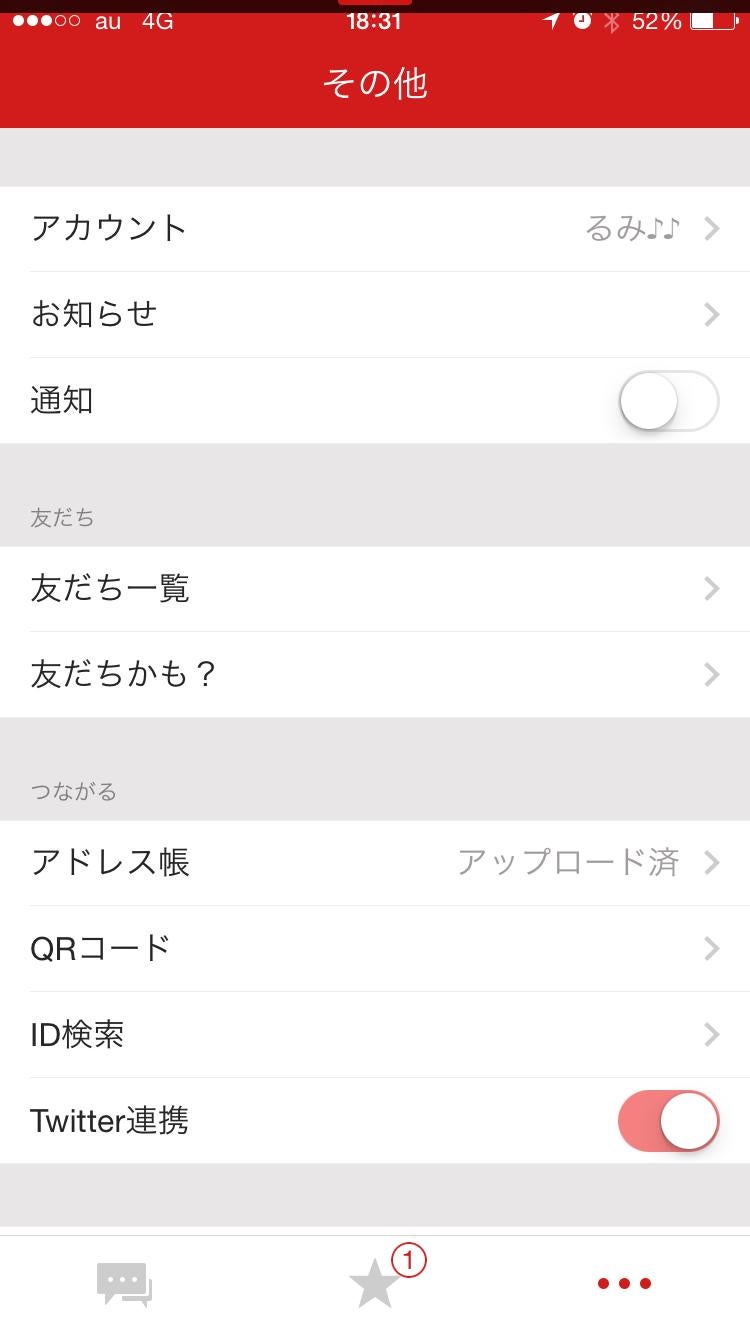This screenshot has height=1334, width=750.
Task: Disable the Twitter連携 switch
Action: [x=668, y=1121]
